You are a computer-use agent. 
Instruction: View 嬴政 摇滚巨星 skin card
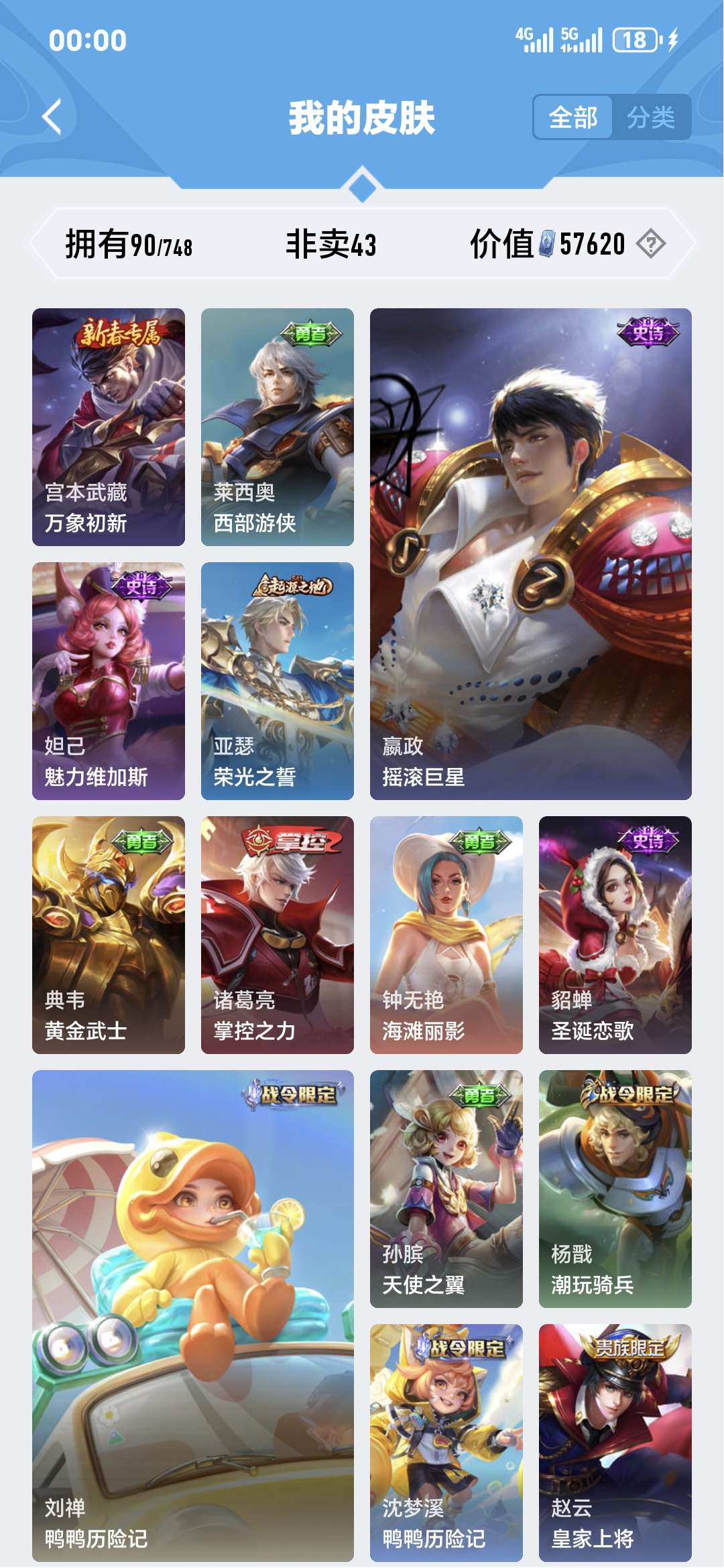click(x=530, y=553)
